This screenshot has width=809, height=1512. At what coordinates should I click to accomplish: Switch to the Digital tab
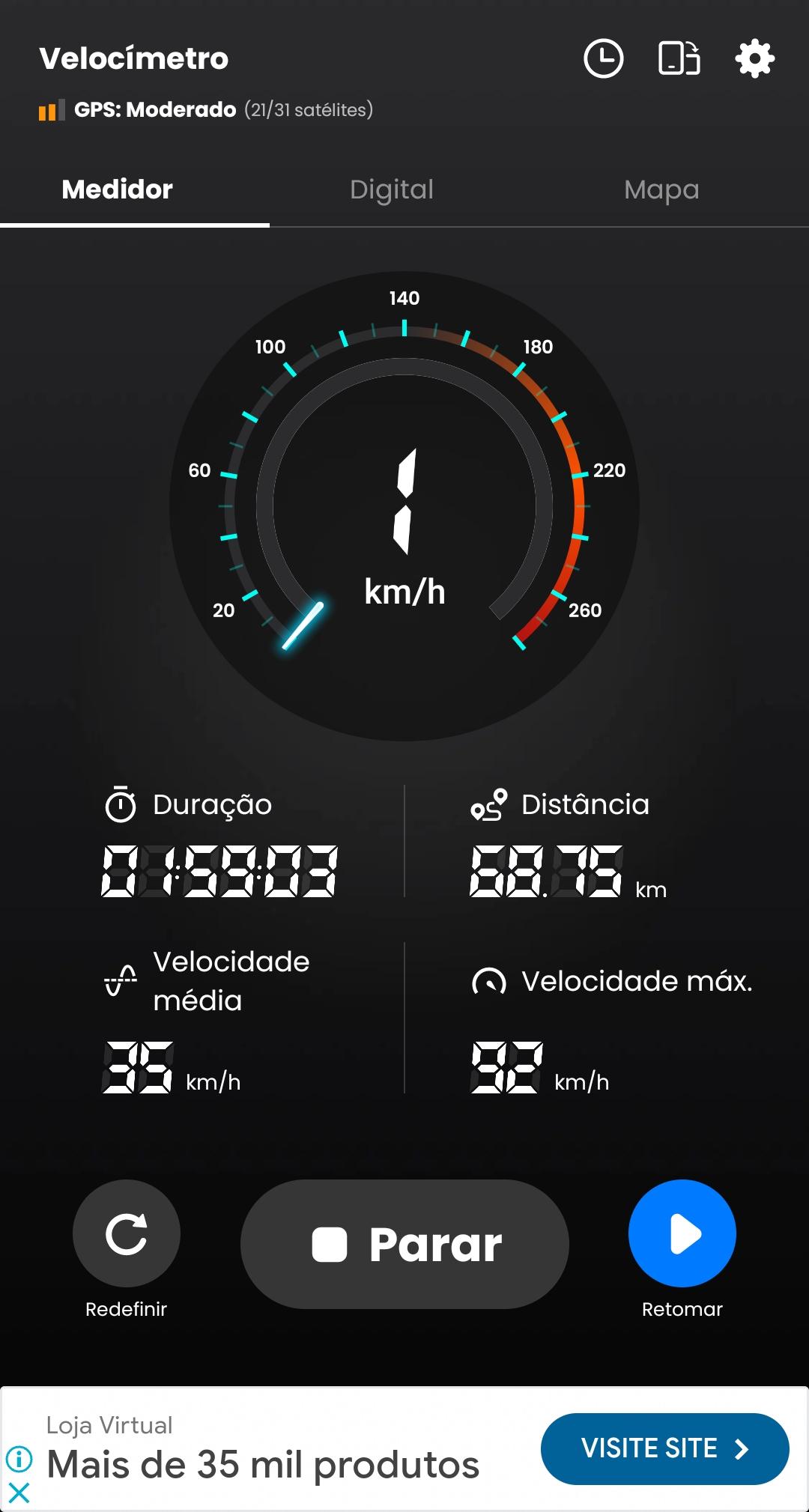pyautogui.click(x=392, y=189)
